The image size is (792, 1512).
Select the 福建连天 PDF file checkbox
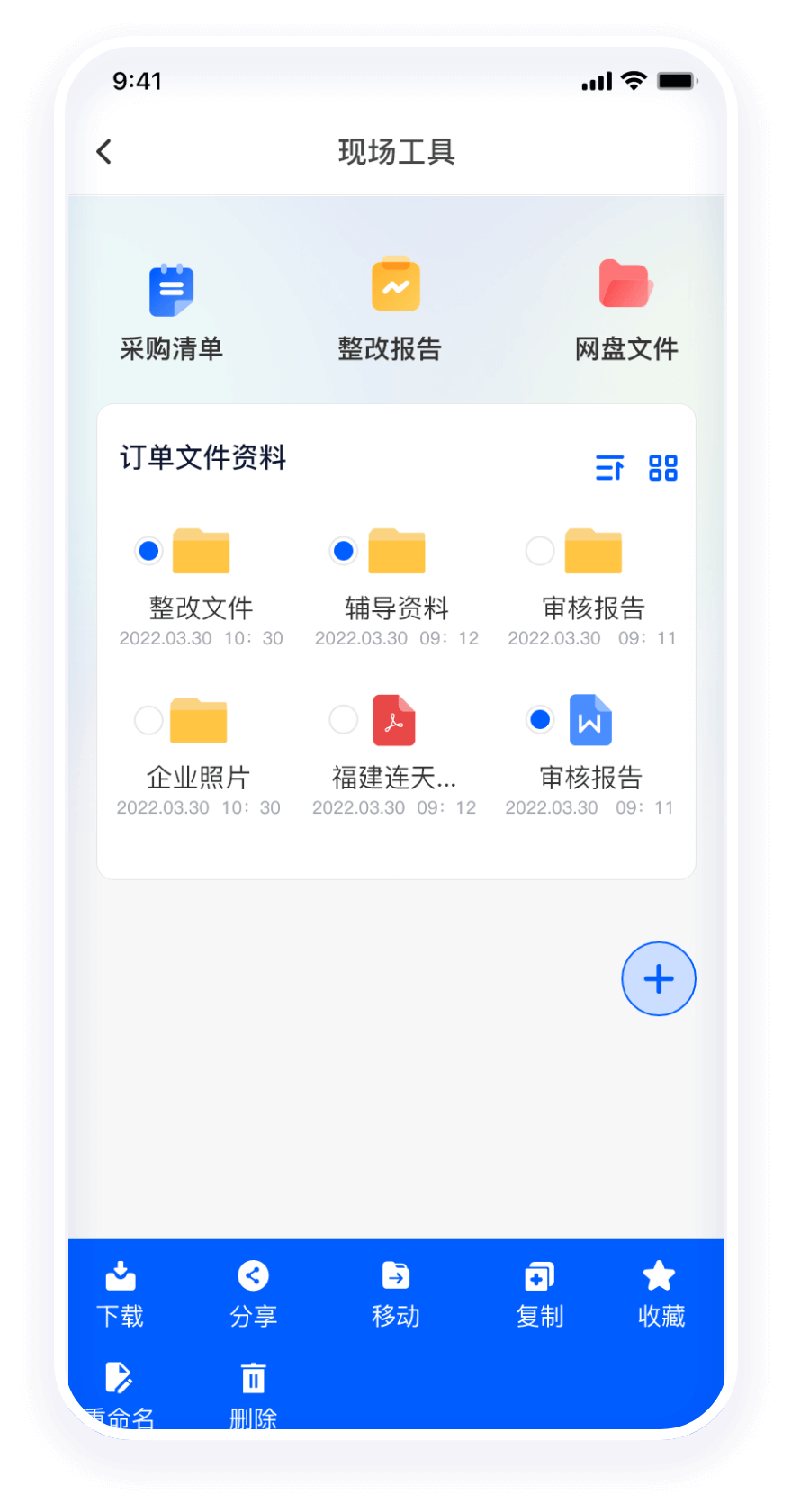pyautogui.click(x=343, y=720)
